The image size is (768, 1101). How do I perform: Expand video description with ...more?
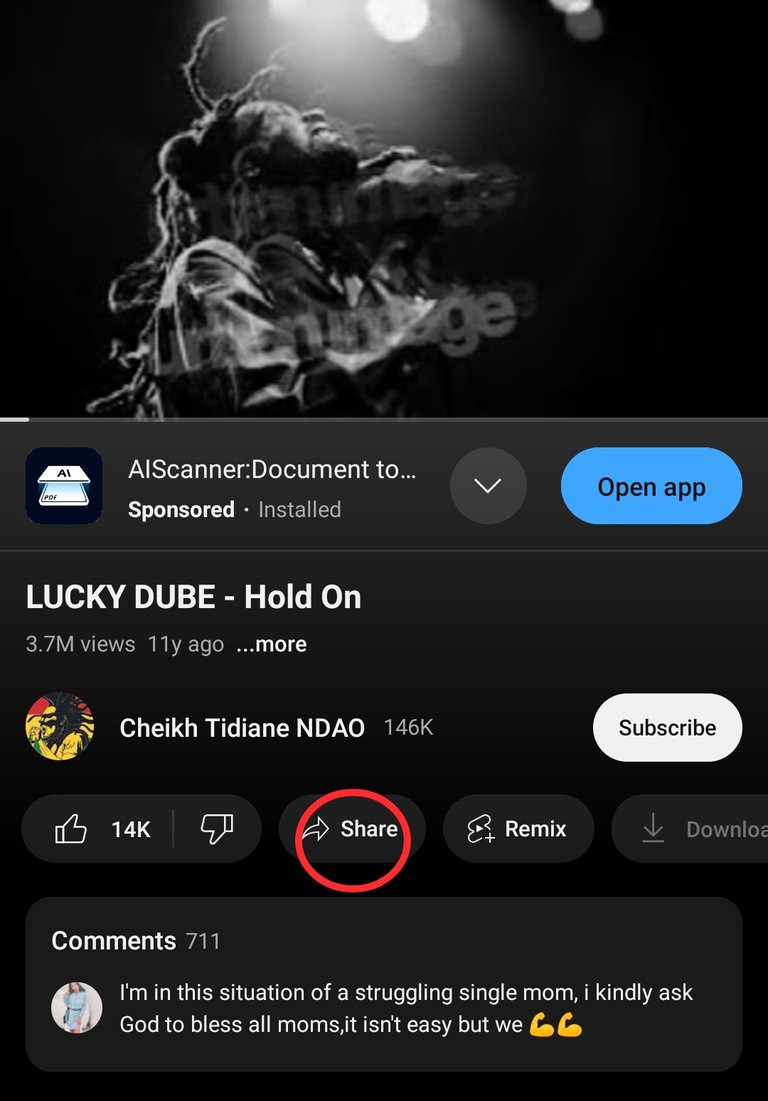271,644
